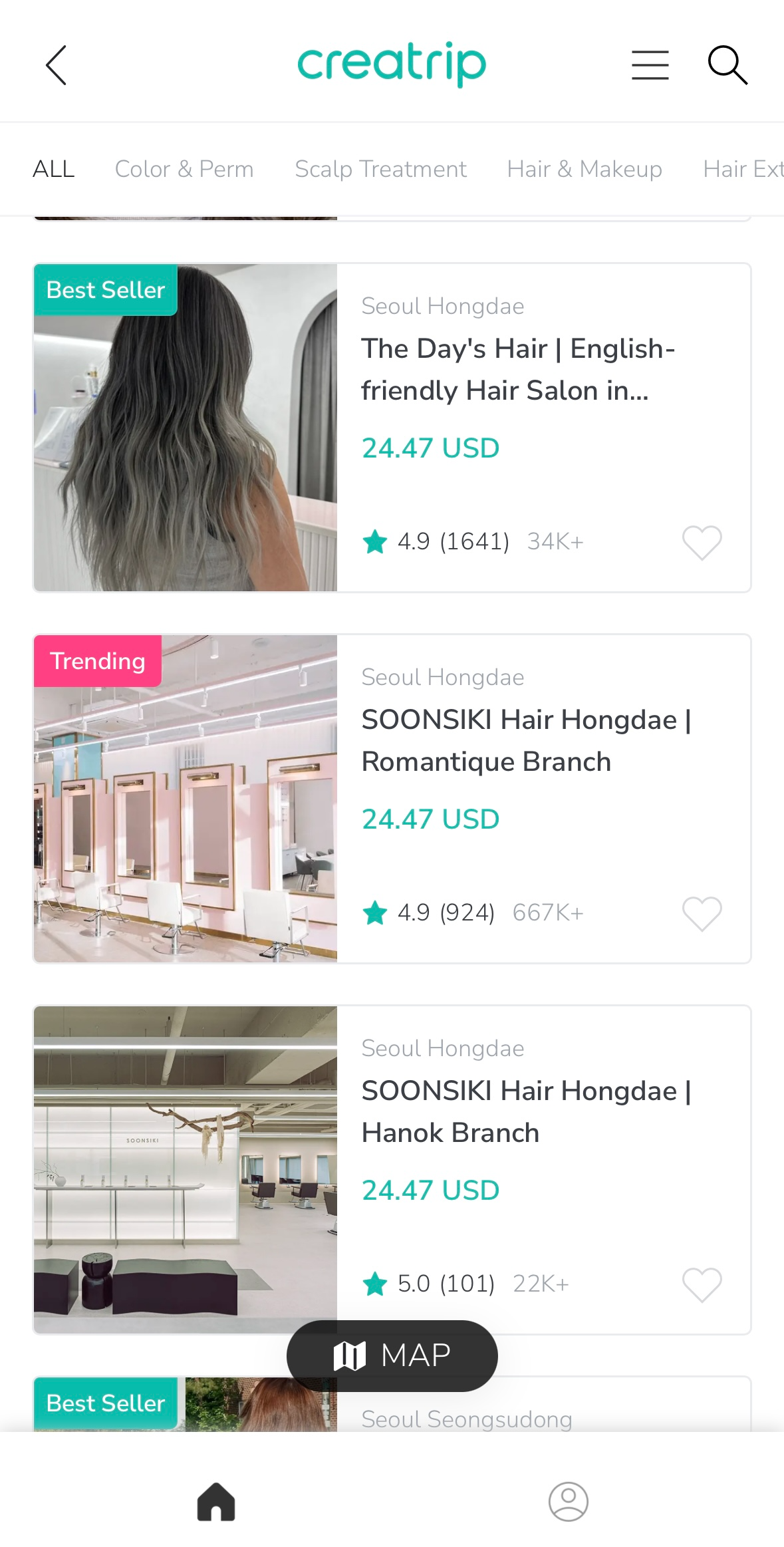784x1547 pixels.
Task: Open the hamburger navigation menu
Action: (650, 65)
